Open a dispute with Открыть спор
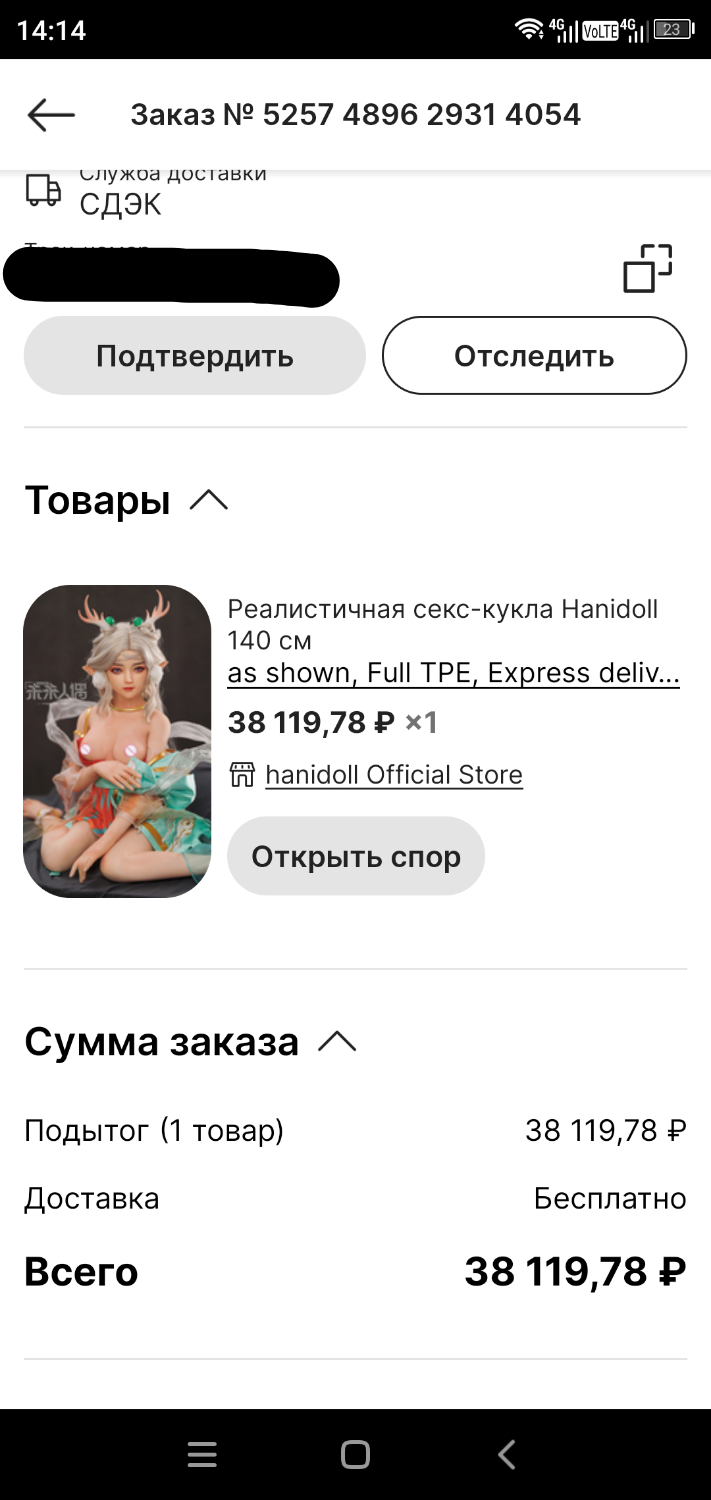 [356, 856]
